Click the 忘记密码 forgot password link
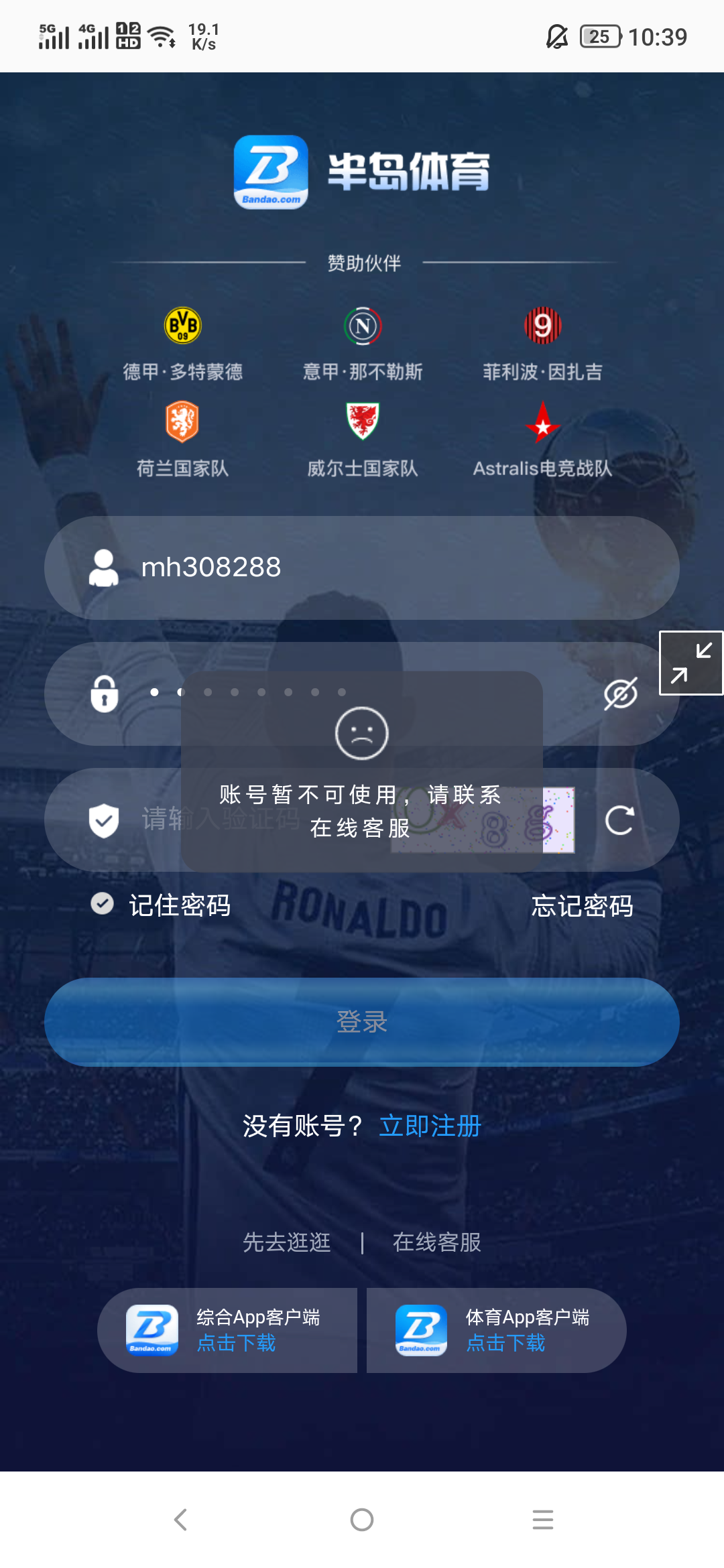Screen dimensions: 724x1568 click(x=582, y=905)
